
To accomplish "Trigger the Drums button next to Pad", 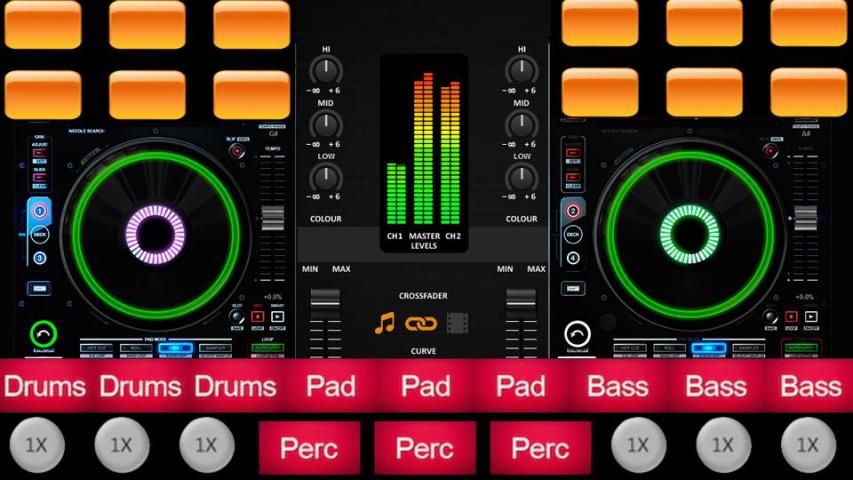I will tap(235, 386).
